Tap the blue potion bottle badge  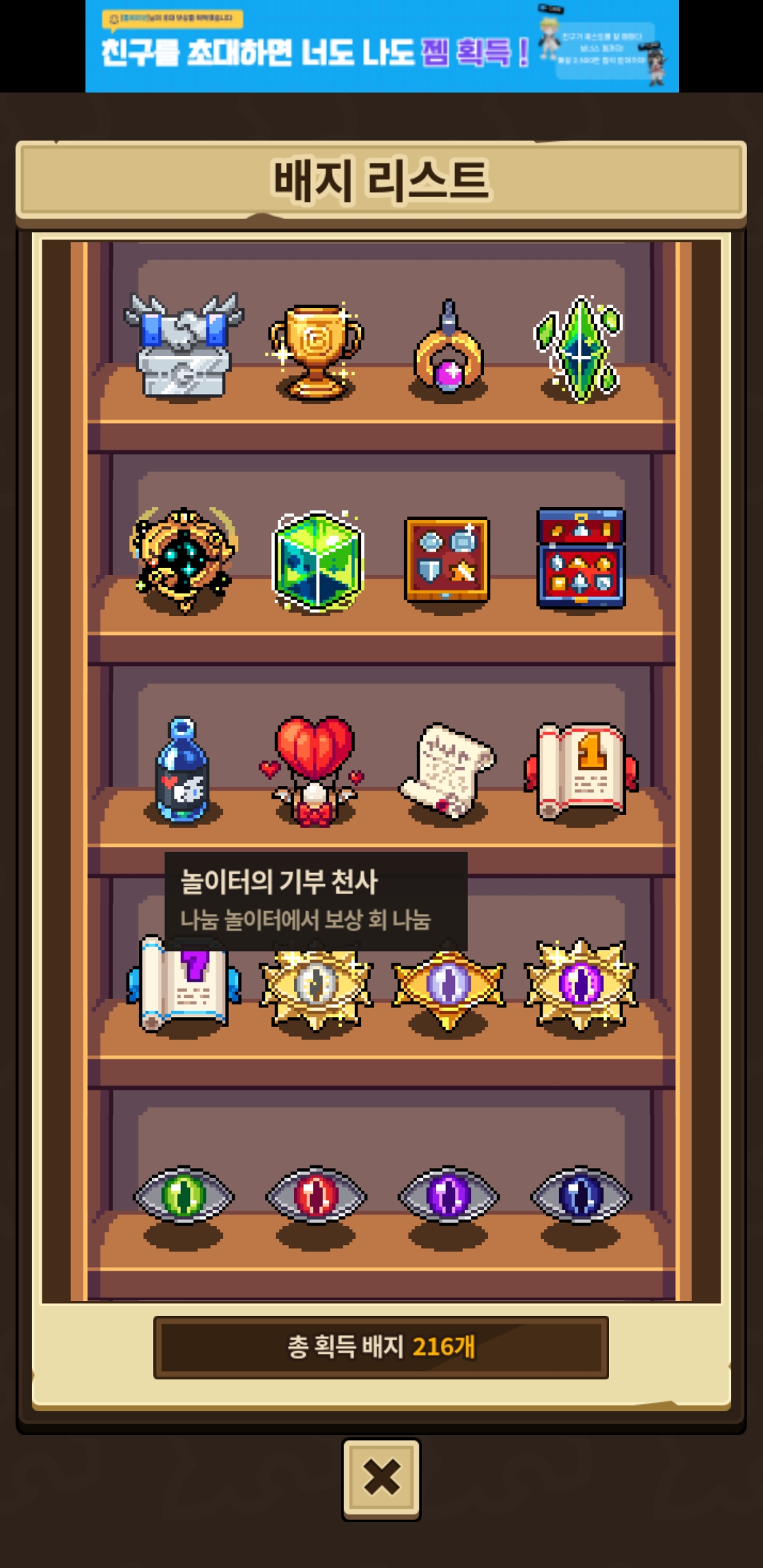[x=183, y=771]
